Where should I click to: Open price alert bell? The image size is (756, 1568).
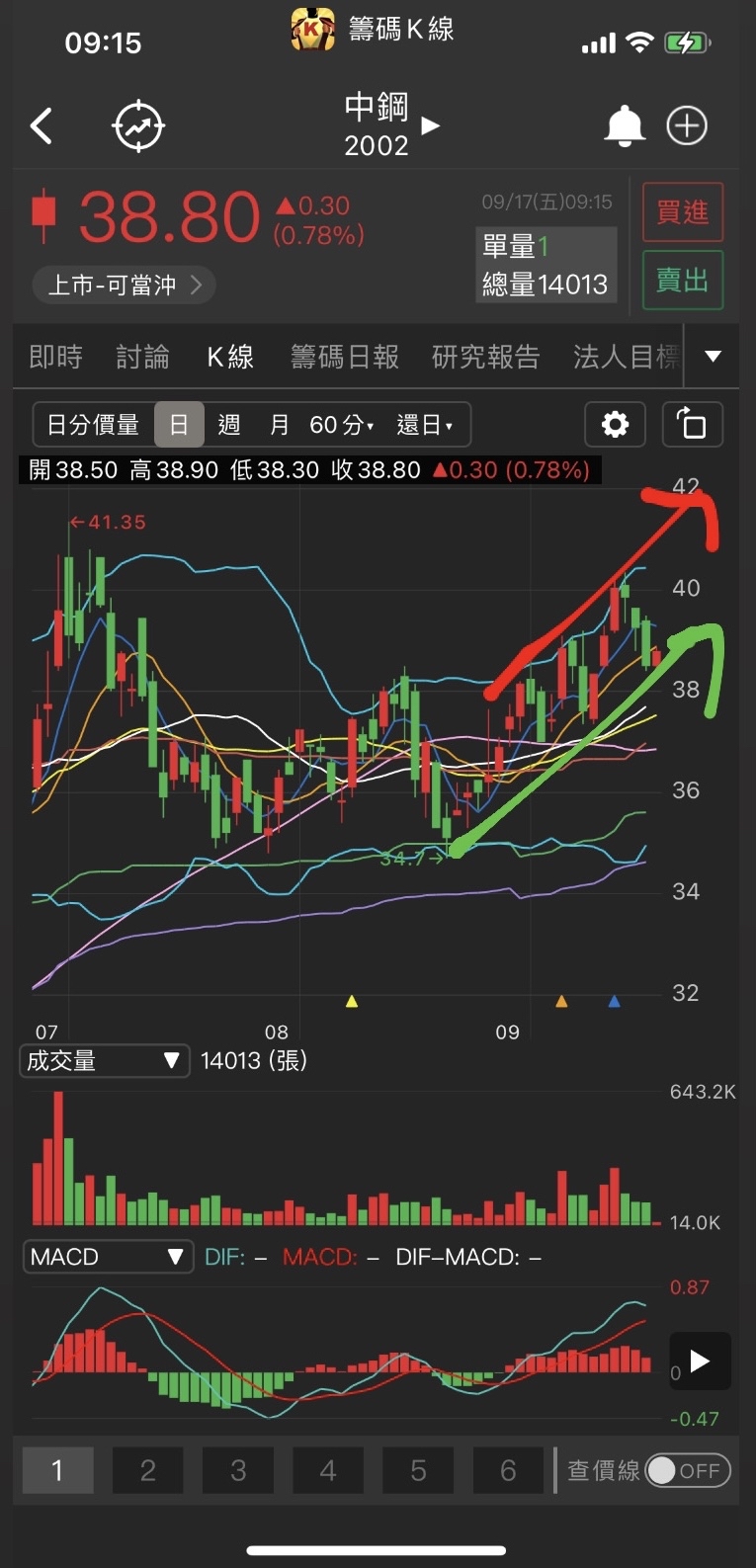[x=624, y=126]
